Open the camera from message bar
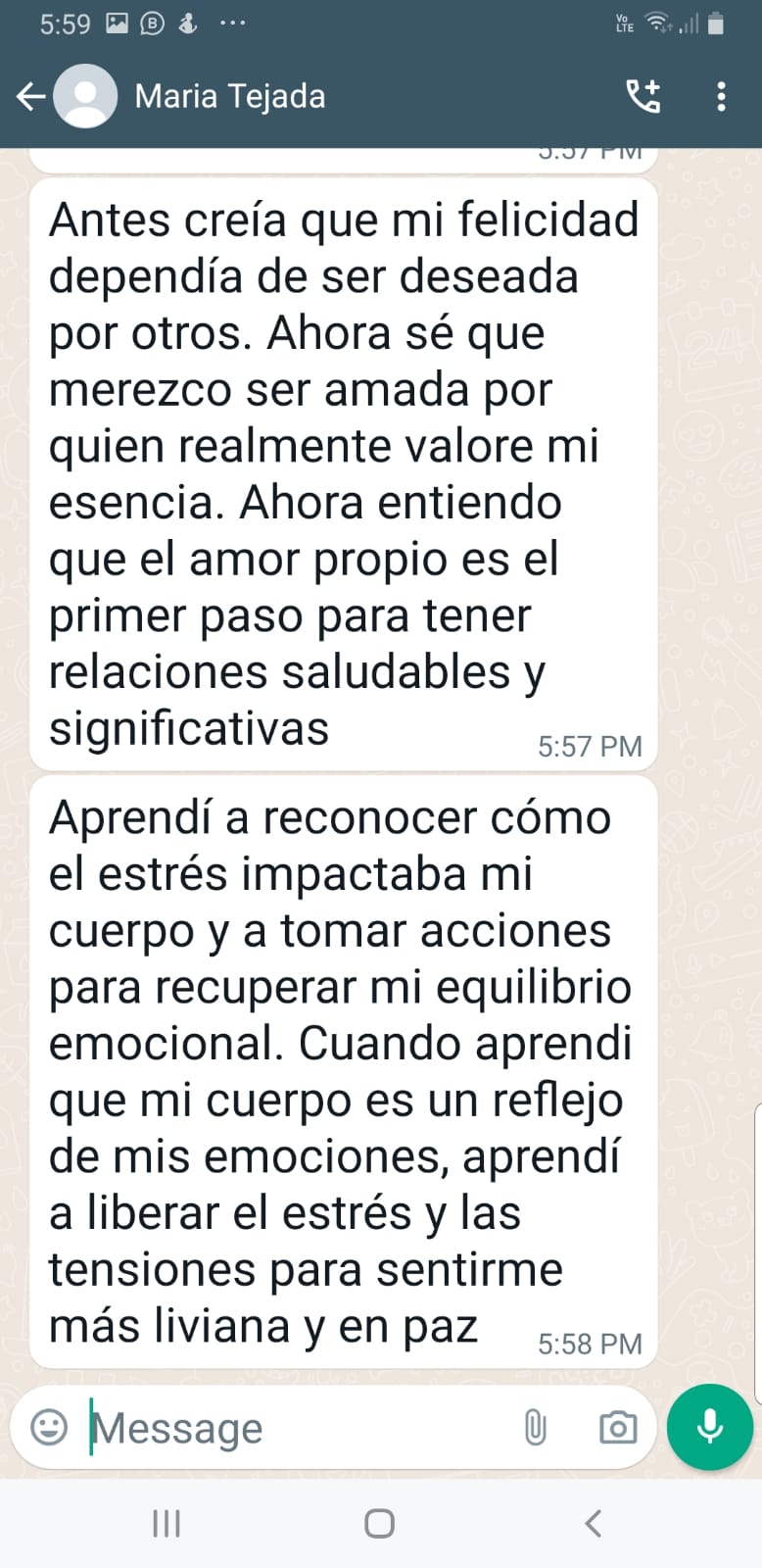This screenshot has height=1568, width=762. (617, 1427)
